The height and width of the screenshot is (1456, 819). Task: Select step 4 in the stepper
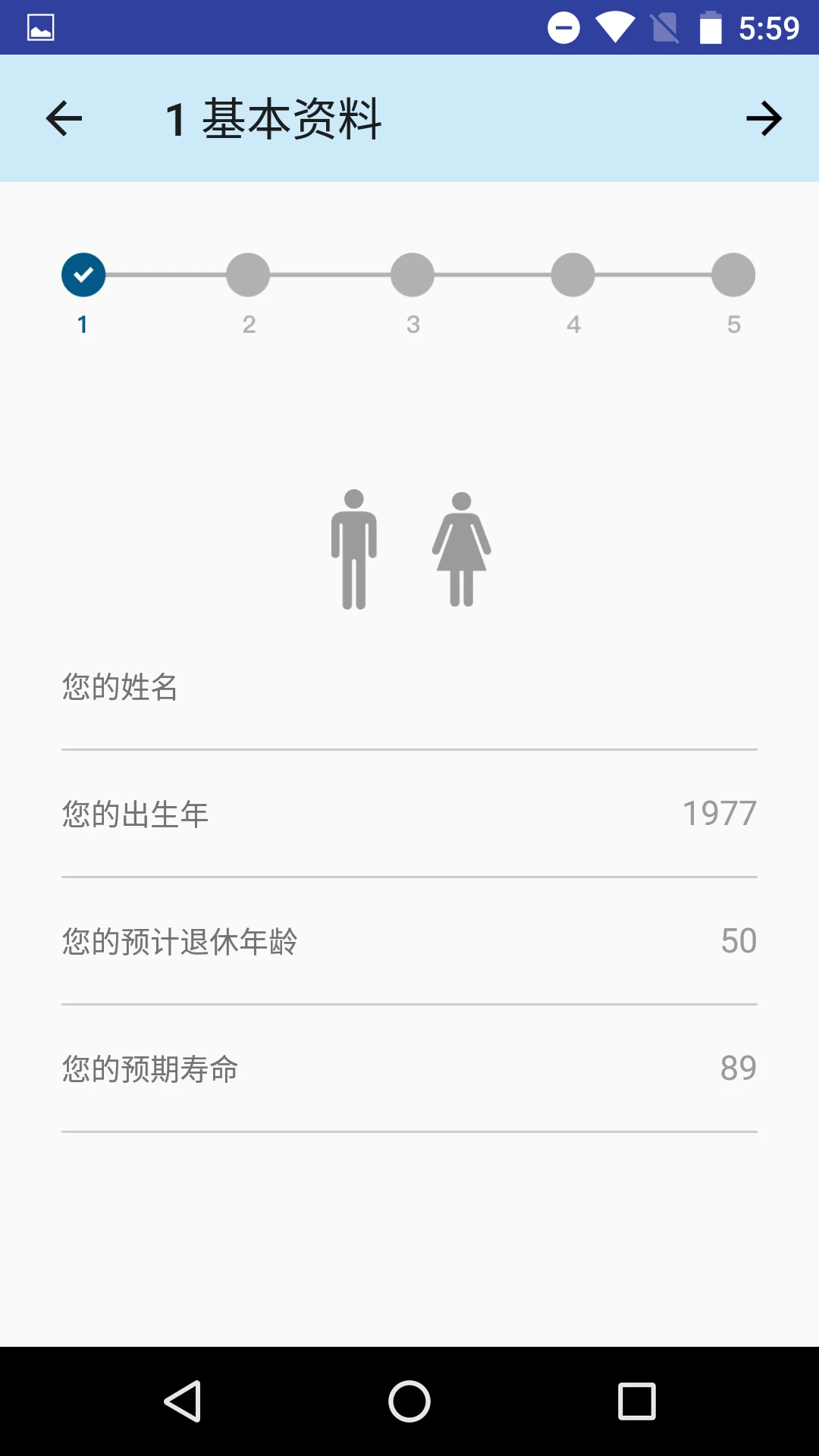(573, 275)
